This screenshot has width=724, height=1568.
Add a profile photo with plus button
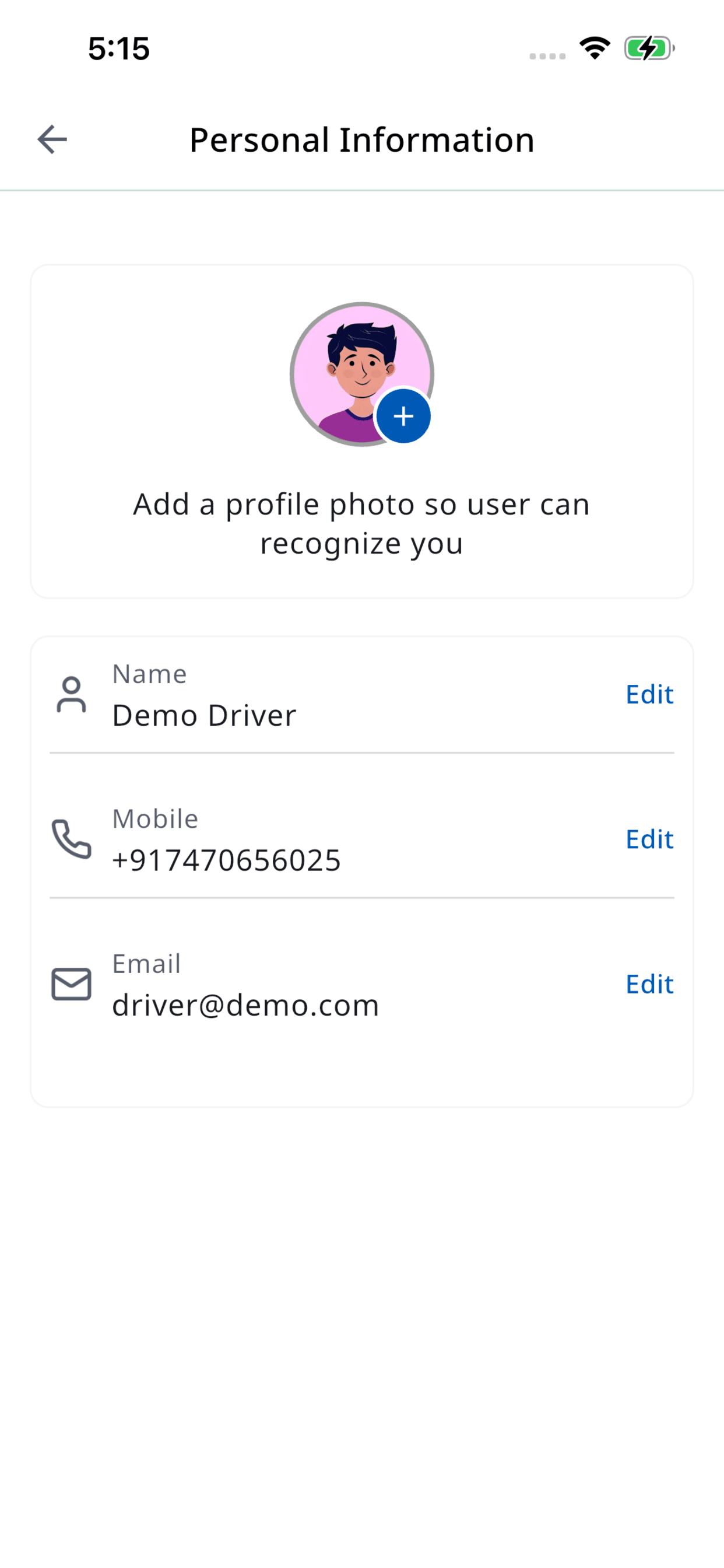(x=403, y=416)
